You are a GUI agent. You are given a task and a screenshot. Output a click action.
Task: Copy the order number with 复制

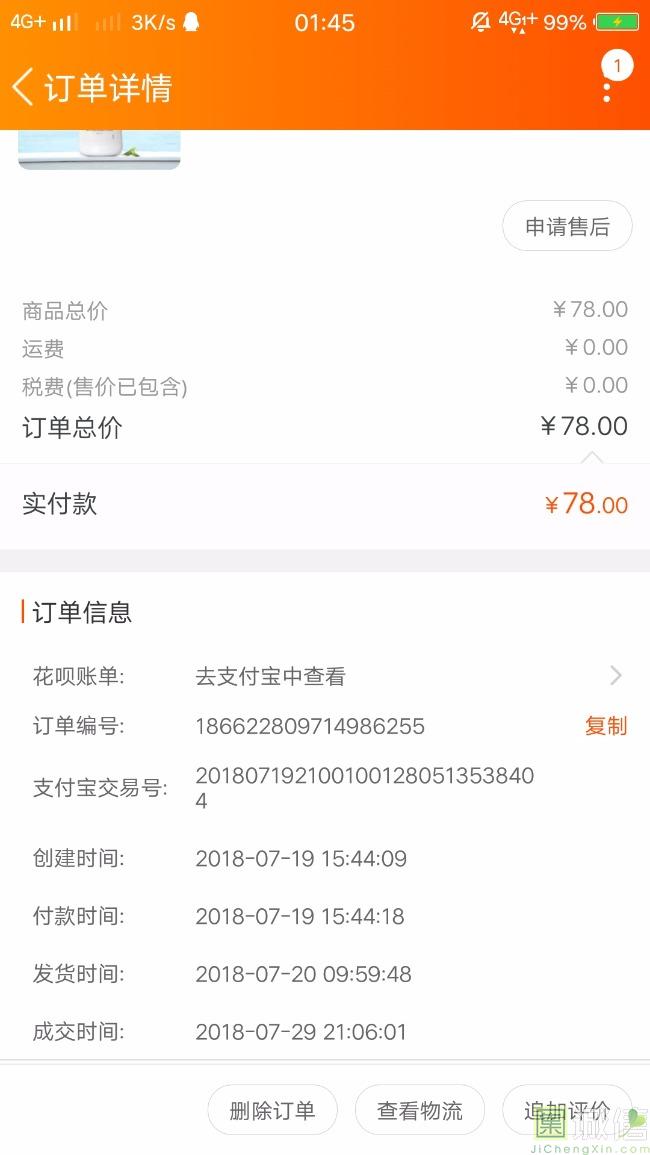(x=605, y=726)
